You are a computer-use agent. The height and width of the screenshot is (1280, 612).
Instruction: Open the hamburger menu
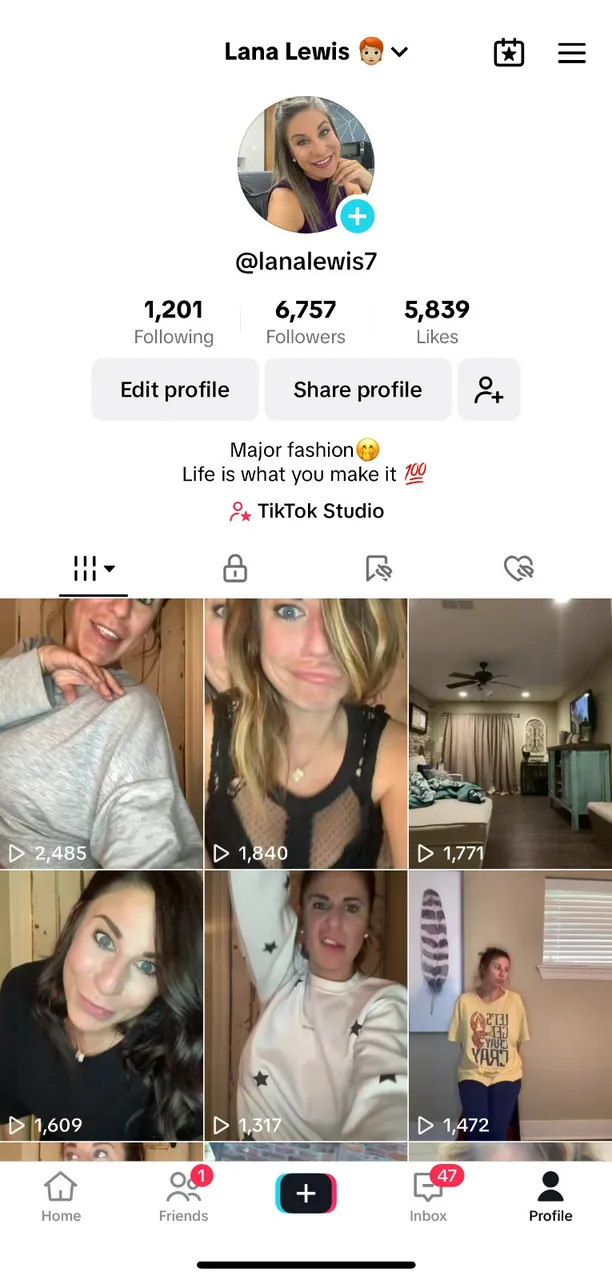(x=571, y=53)
